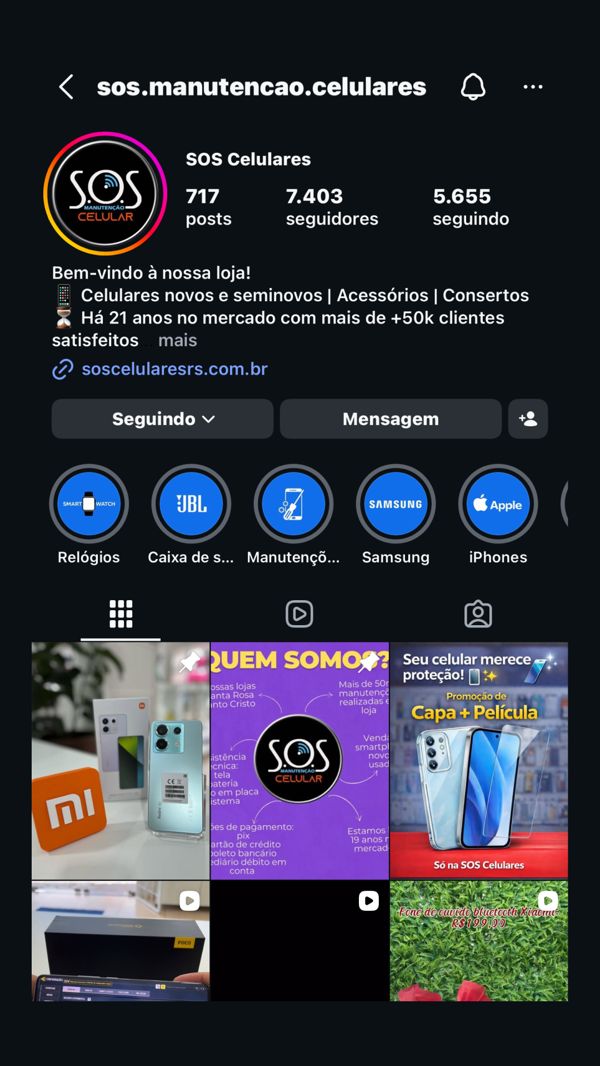Image resolution: width=600 pixels, height=1066 pixels.
Task: Open the Samsung highlight
Action: (395, 504)
